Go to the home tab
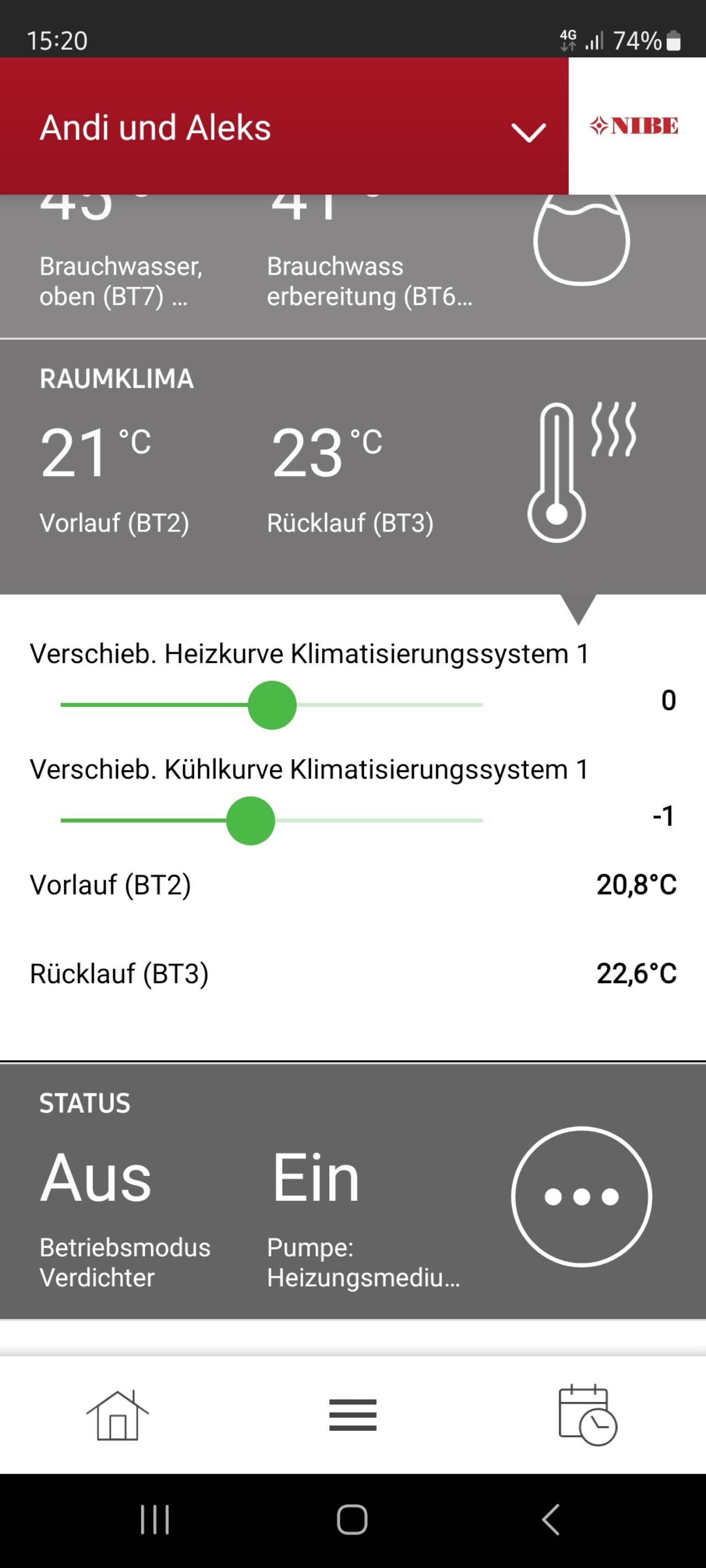The width and height of the screenshot is (706, 1568). coord(117,1415)
